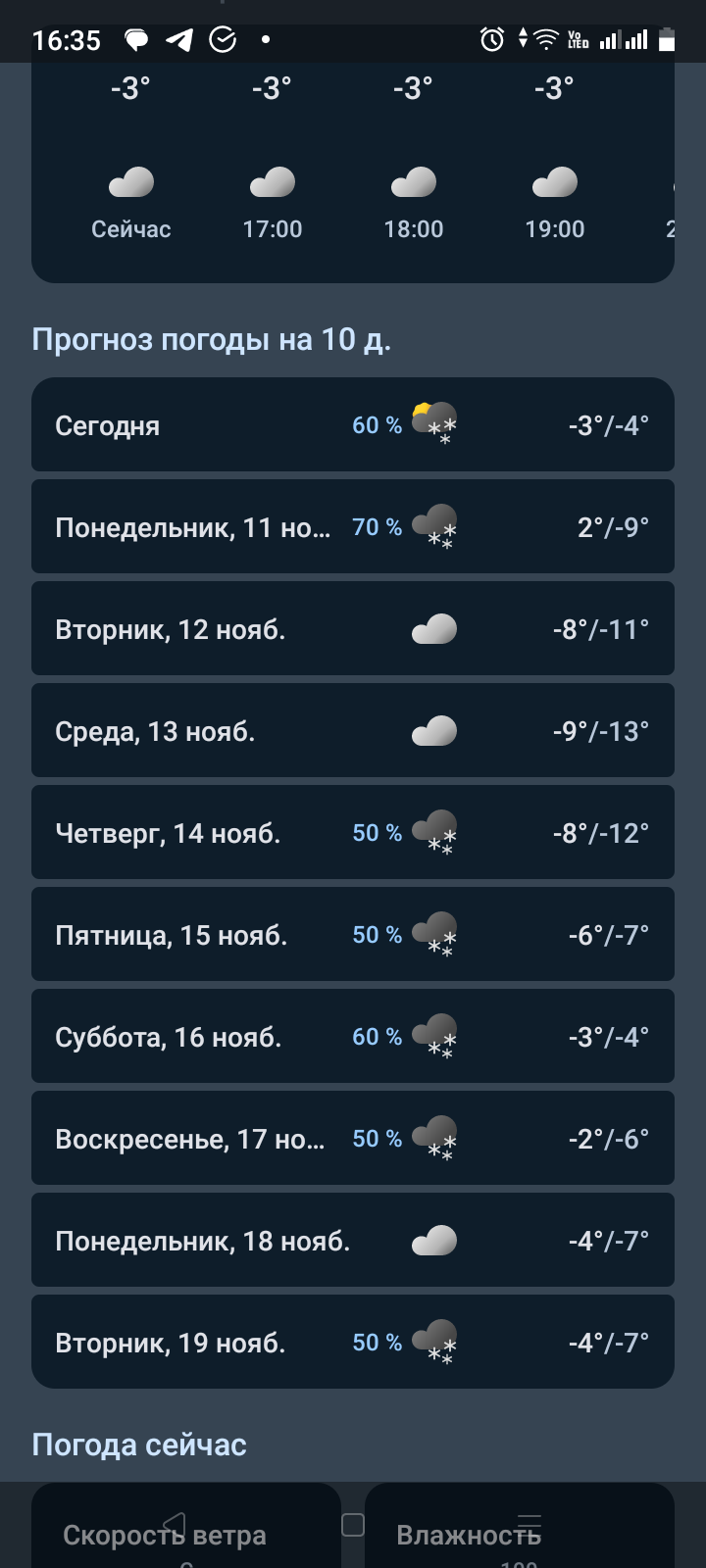The height and width of the screenshot is (1568, 706).
Task: Open Суббота, 16 нояб. forecast details
Action: (x=353, y=1036)
